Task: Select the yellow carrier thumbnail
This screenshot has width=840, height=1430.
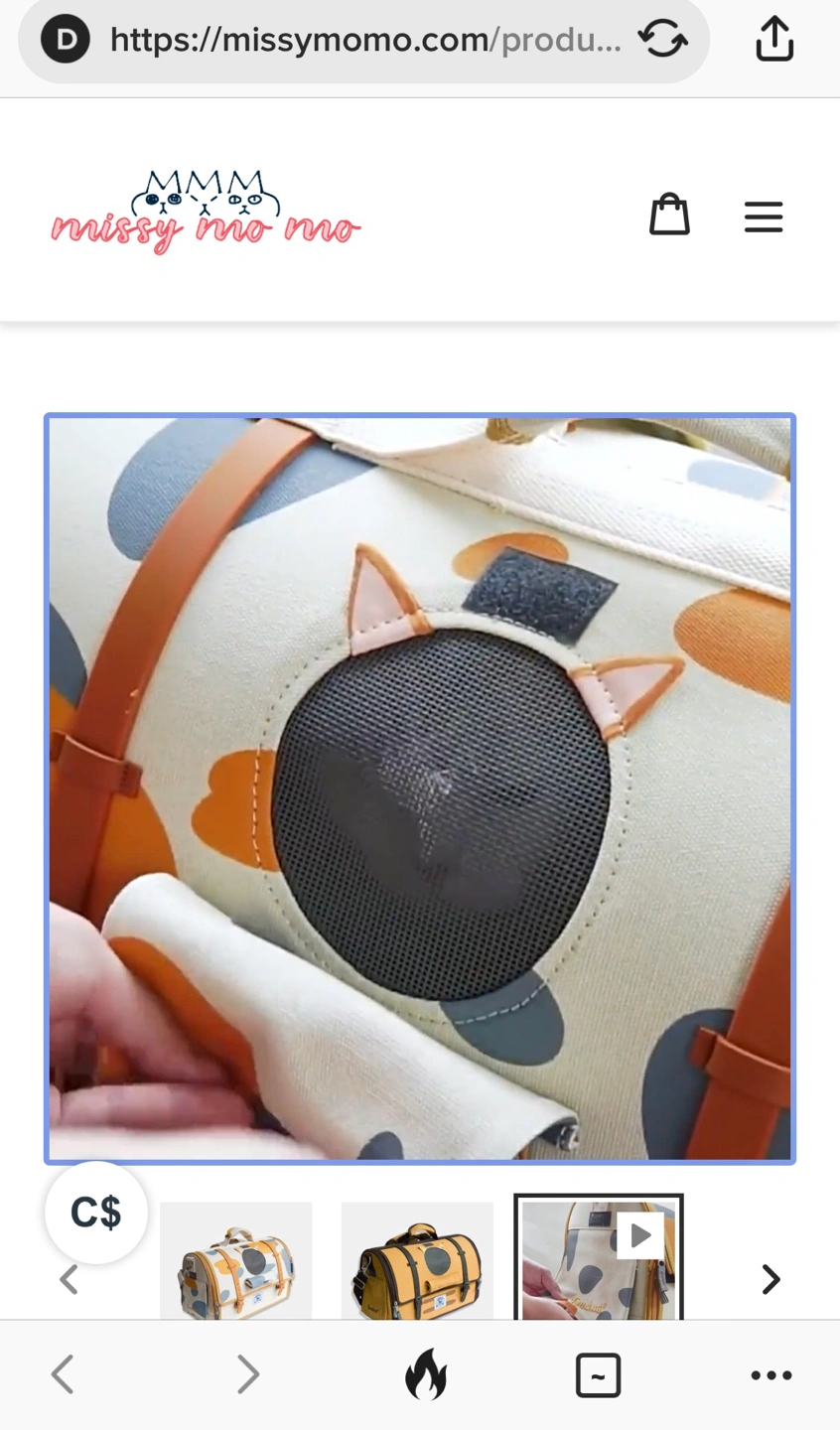Action: pyautogui.click(x=417, y=1263)
